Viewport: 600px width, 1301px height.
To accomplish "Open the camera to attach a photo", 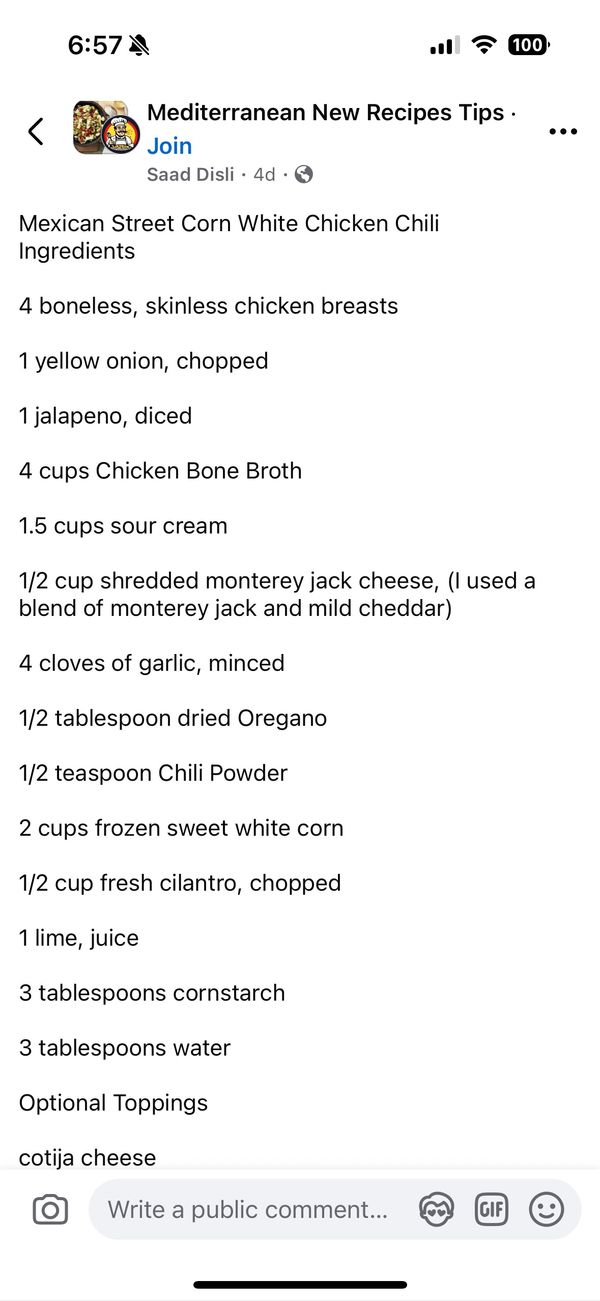I will 50,1210.
